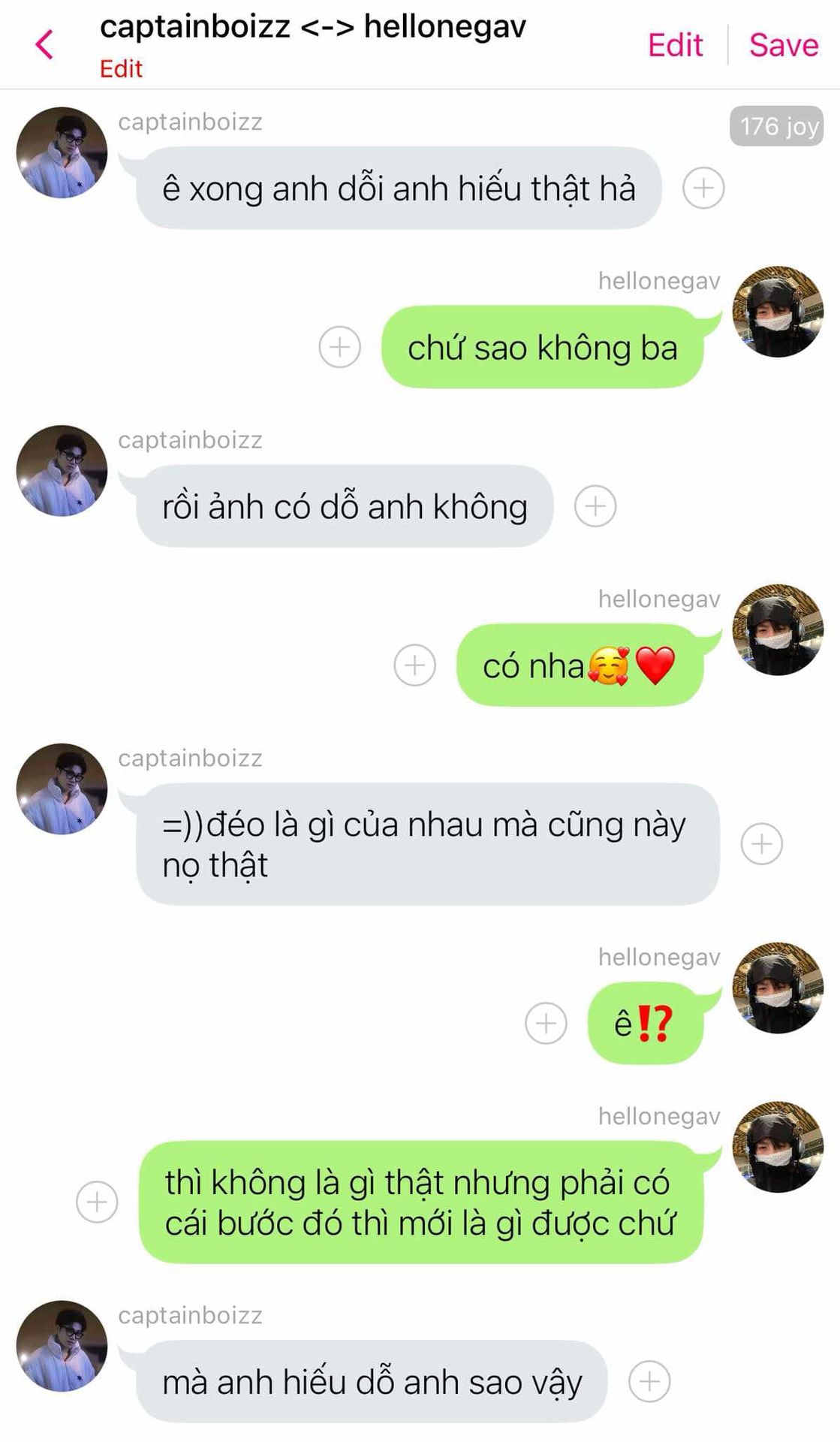The width and height of the screenshot is (840, 1442).
Task: Open the "chứ sao không ba" message bubble
Action: [542, 348]
